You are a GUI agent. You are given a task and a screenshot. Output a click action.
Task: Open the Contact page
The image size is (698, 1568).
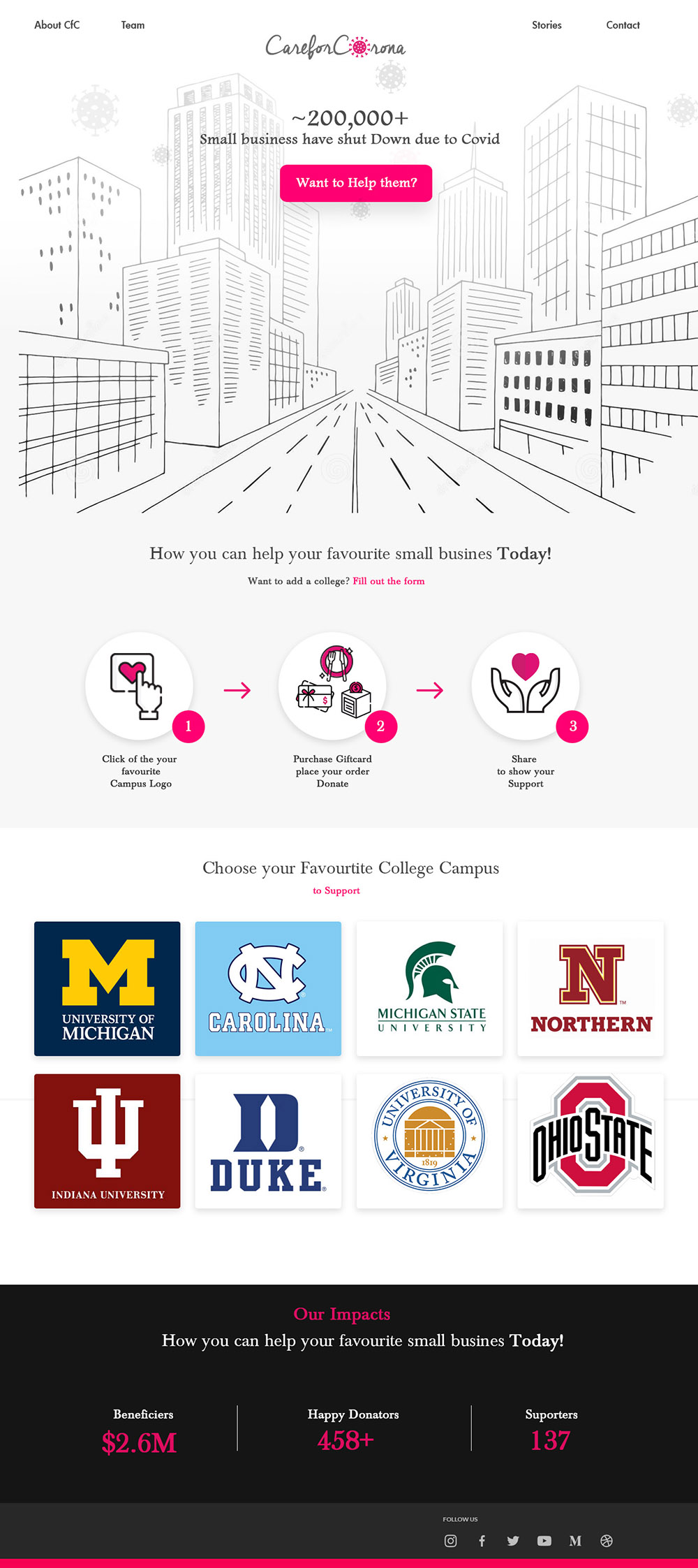623,25
